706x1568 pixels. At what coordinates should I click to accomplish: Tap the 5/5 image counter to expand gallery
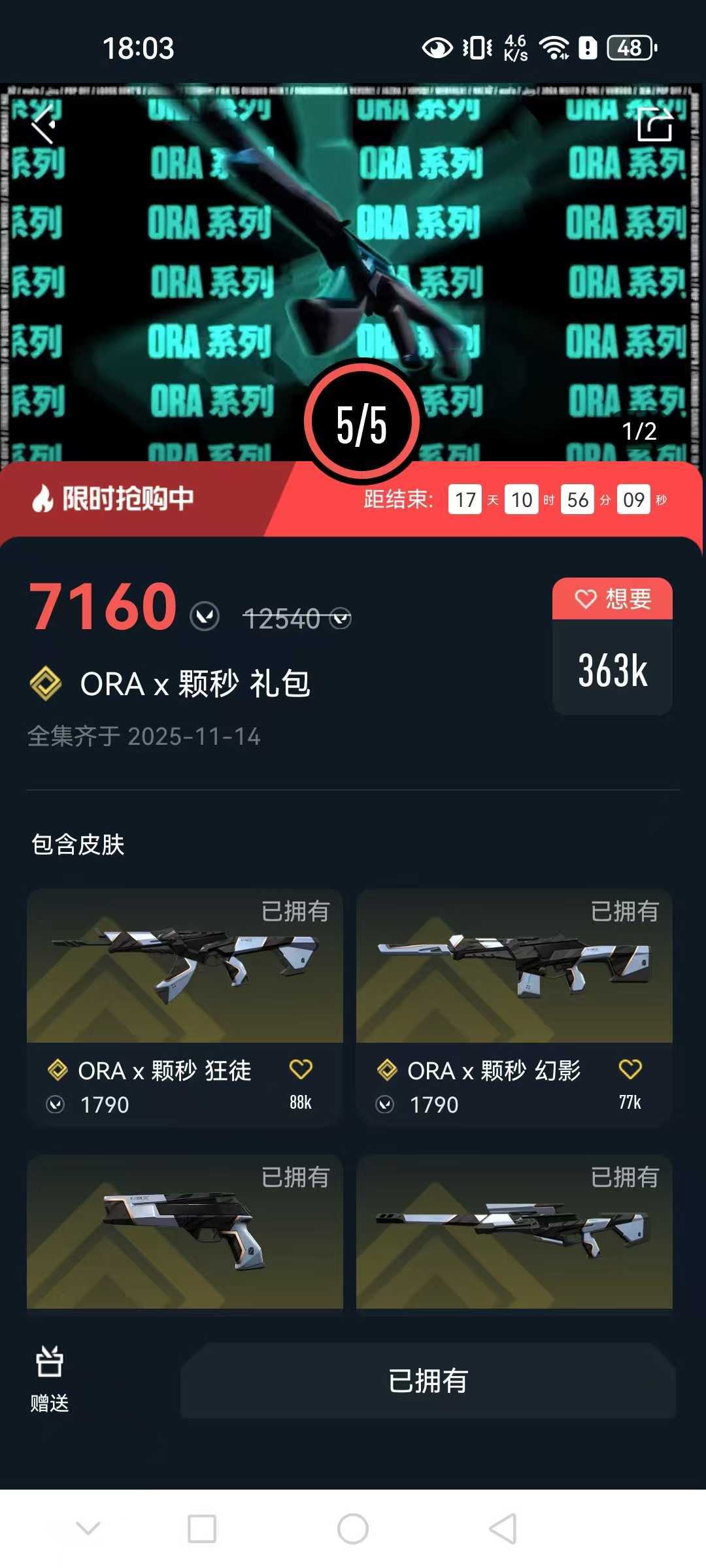click(x=362, y=424)
